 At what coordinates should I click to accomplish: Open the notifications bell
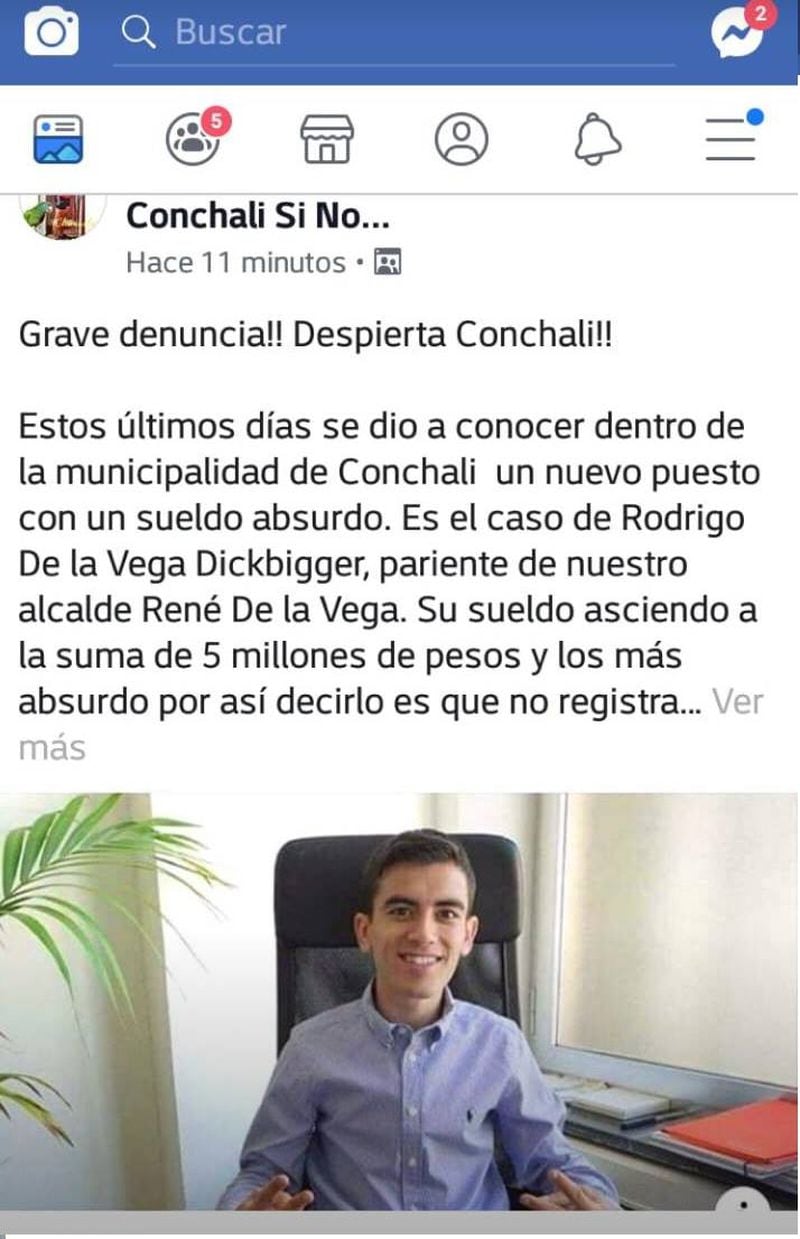597,139
